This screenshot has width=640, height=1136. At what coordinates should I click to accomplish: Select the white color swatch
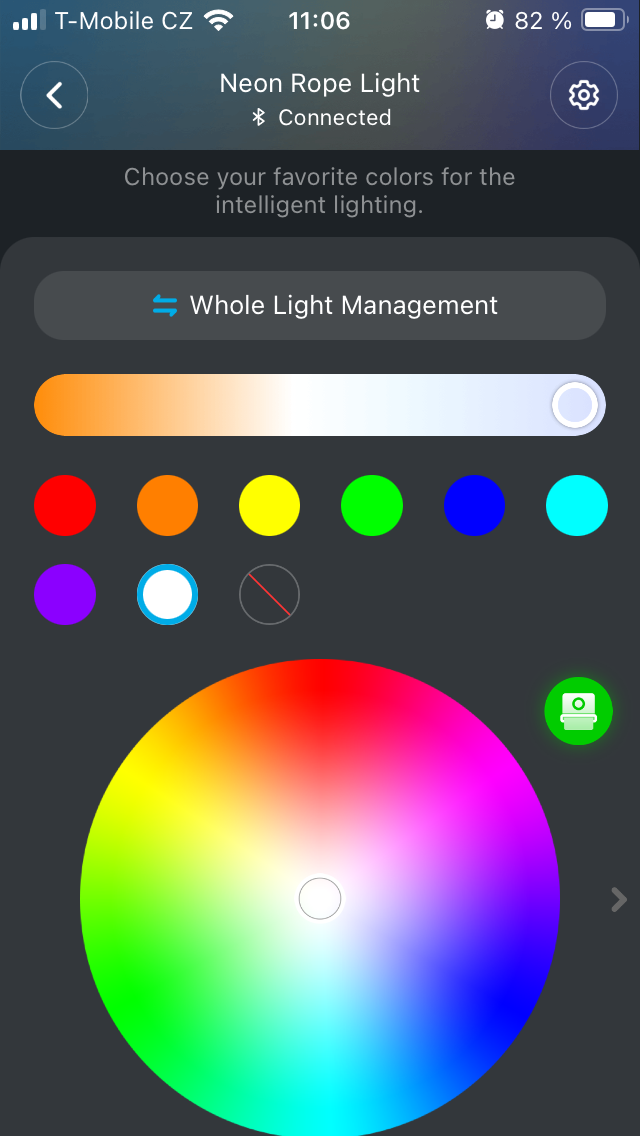tap(167, 595)
